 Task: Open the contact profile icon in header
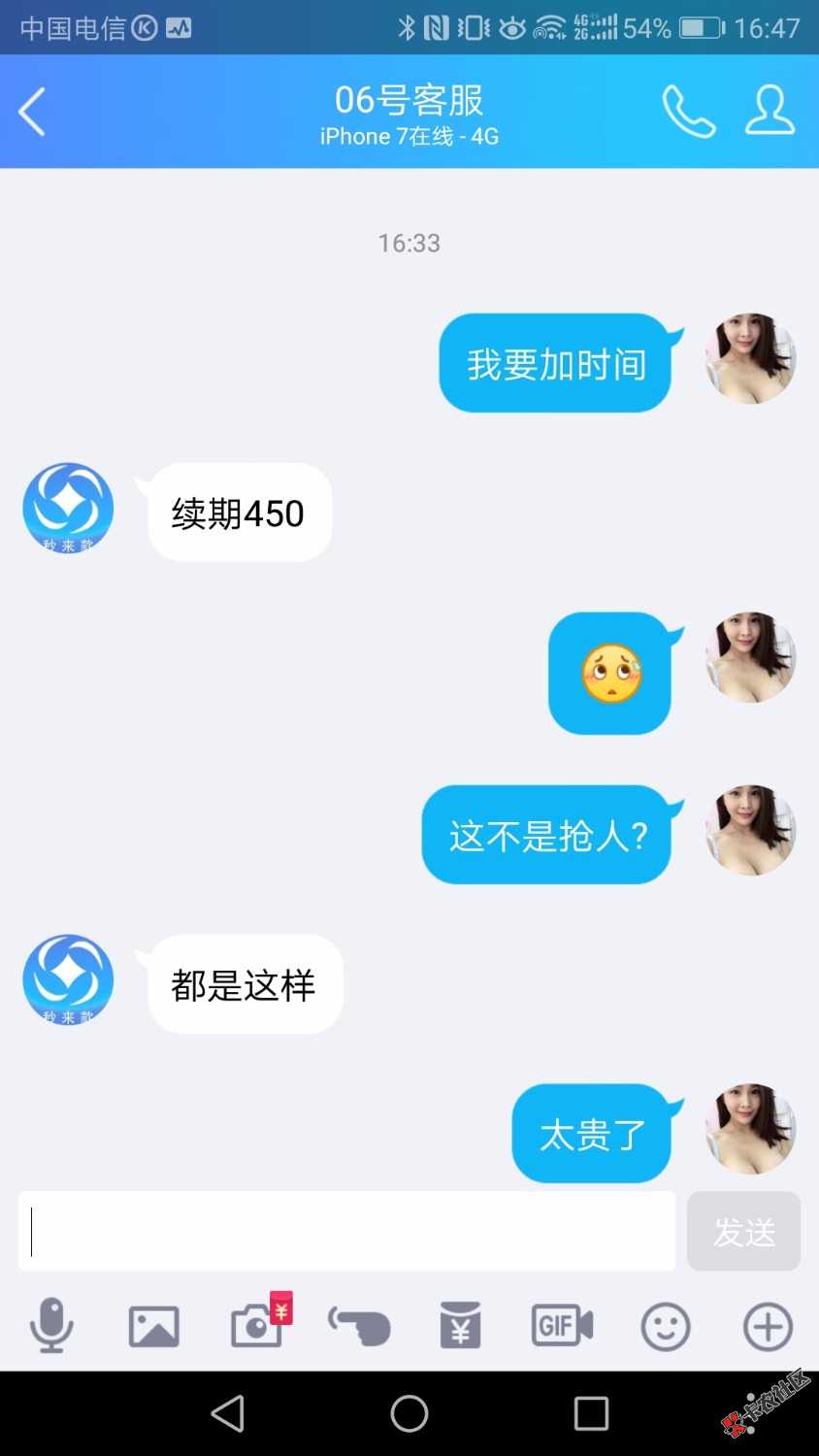coord(770,110)
